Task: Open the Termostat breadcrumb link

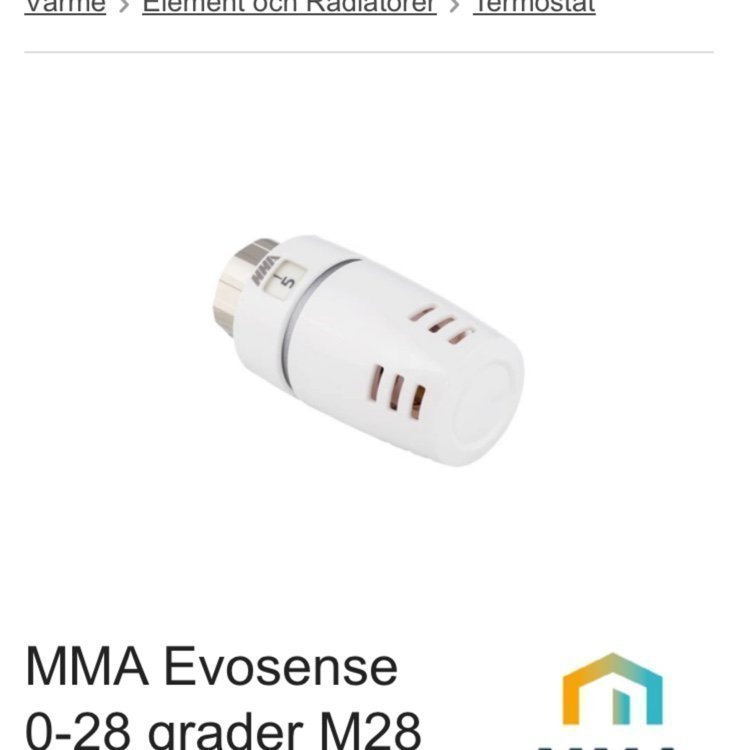Action: 534,6
